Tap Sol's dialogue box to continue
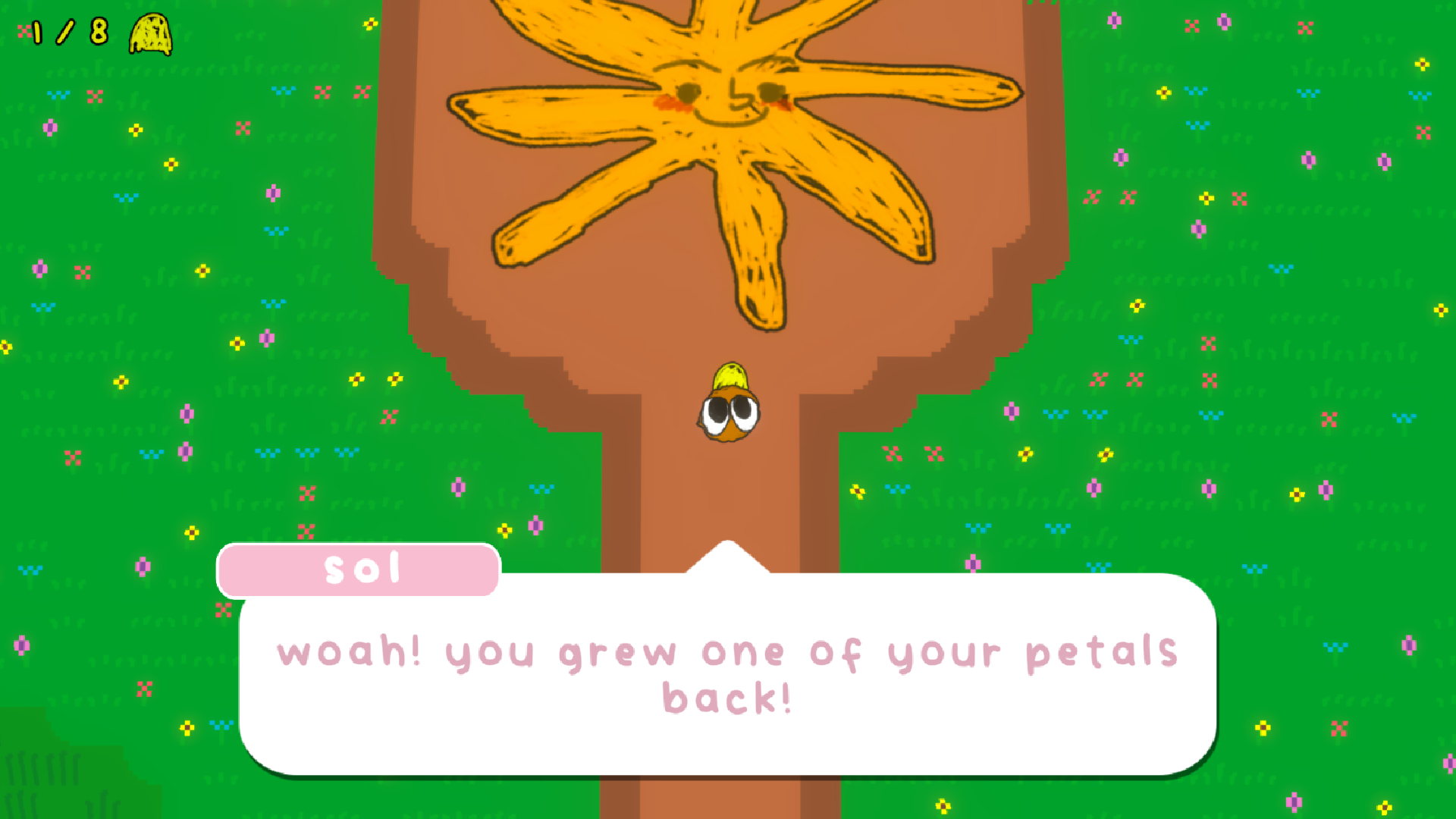Screen dimensions: 1456x819 [728, 675]
